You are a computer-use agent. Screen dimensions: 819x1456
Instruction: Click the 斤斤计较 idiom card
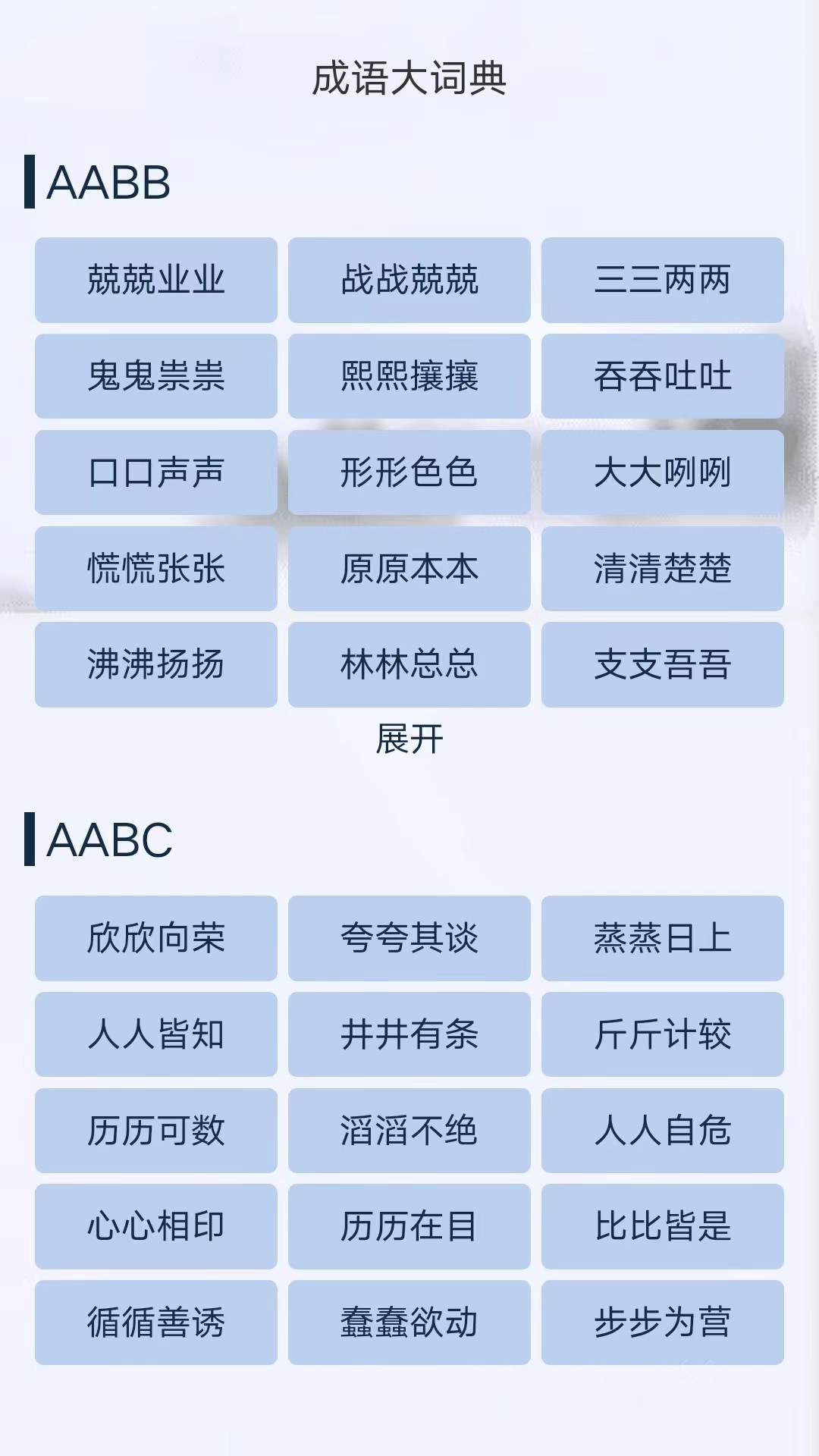click(663, 1035)
